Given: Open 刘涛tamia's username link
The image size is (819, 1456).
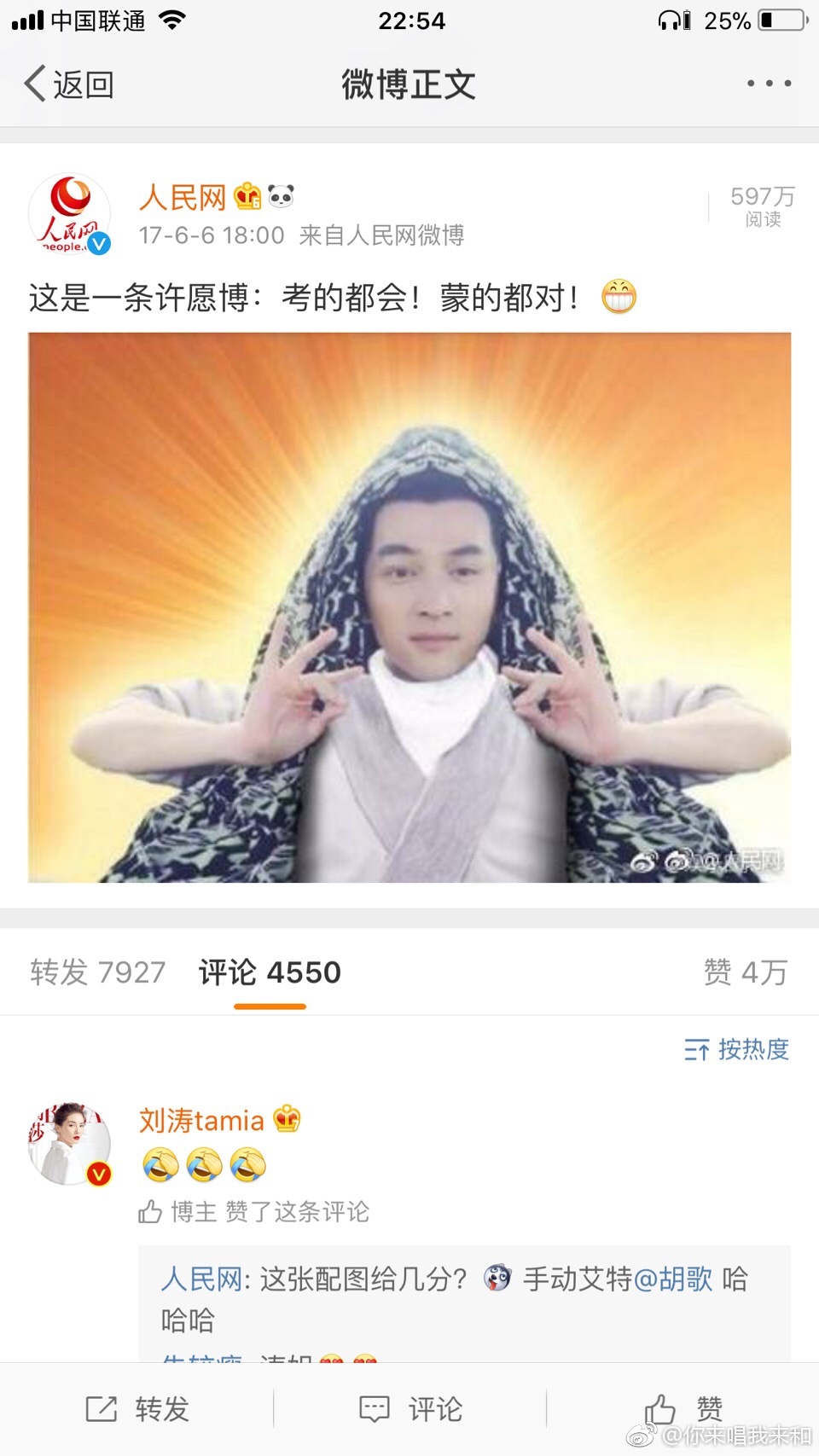Looking at the screenshot, I should pos(202,1120).
